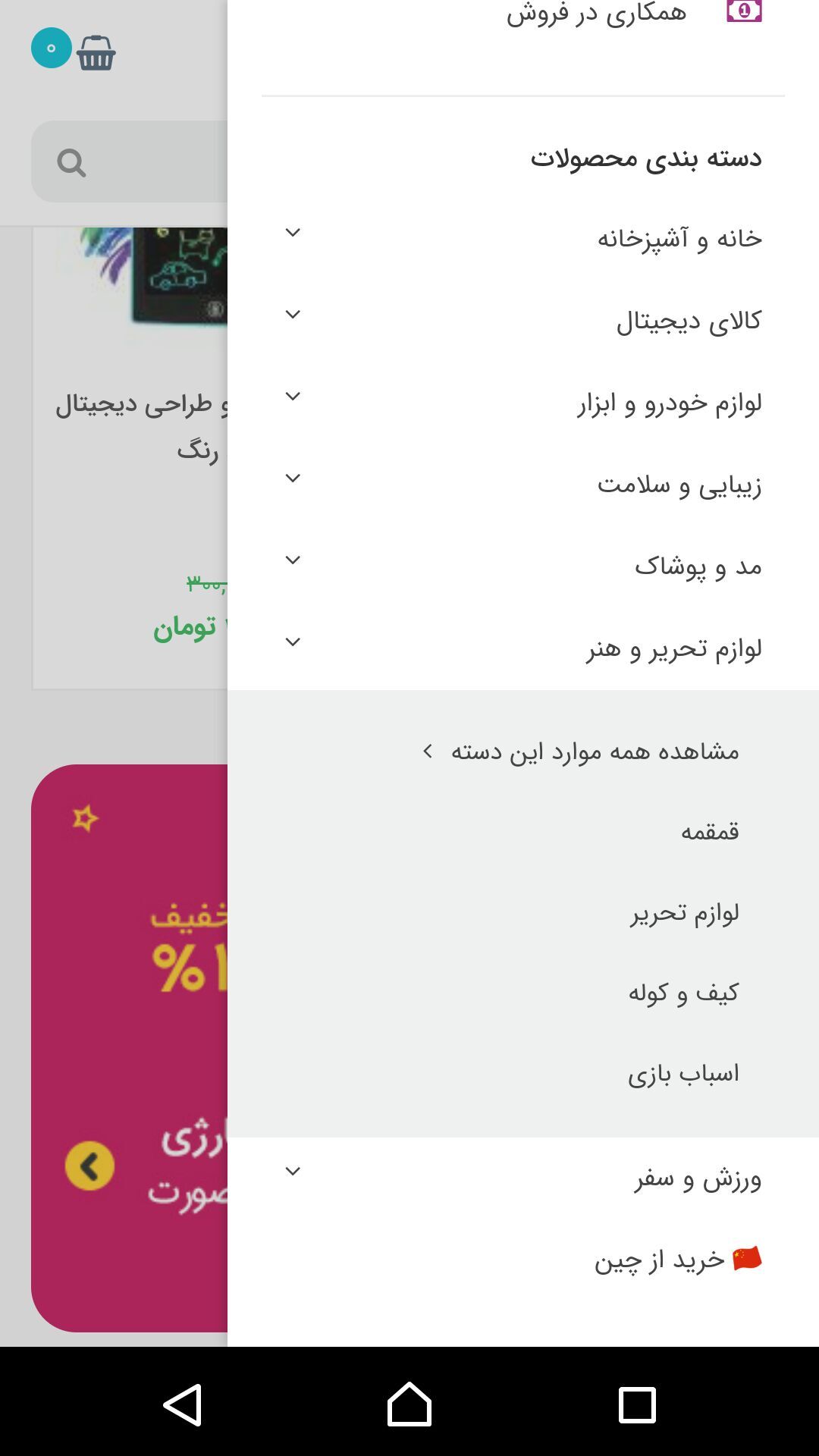Viewport: 819px width, 1456px height.
Task: Return to the home screen
Action: [409, 1404]
